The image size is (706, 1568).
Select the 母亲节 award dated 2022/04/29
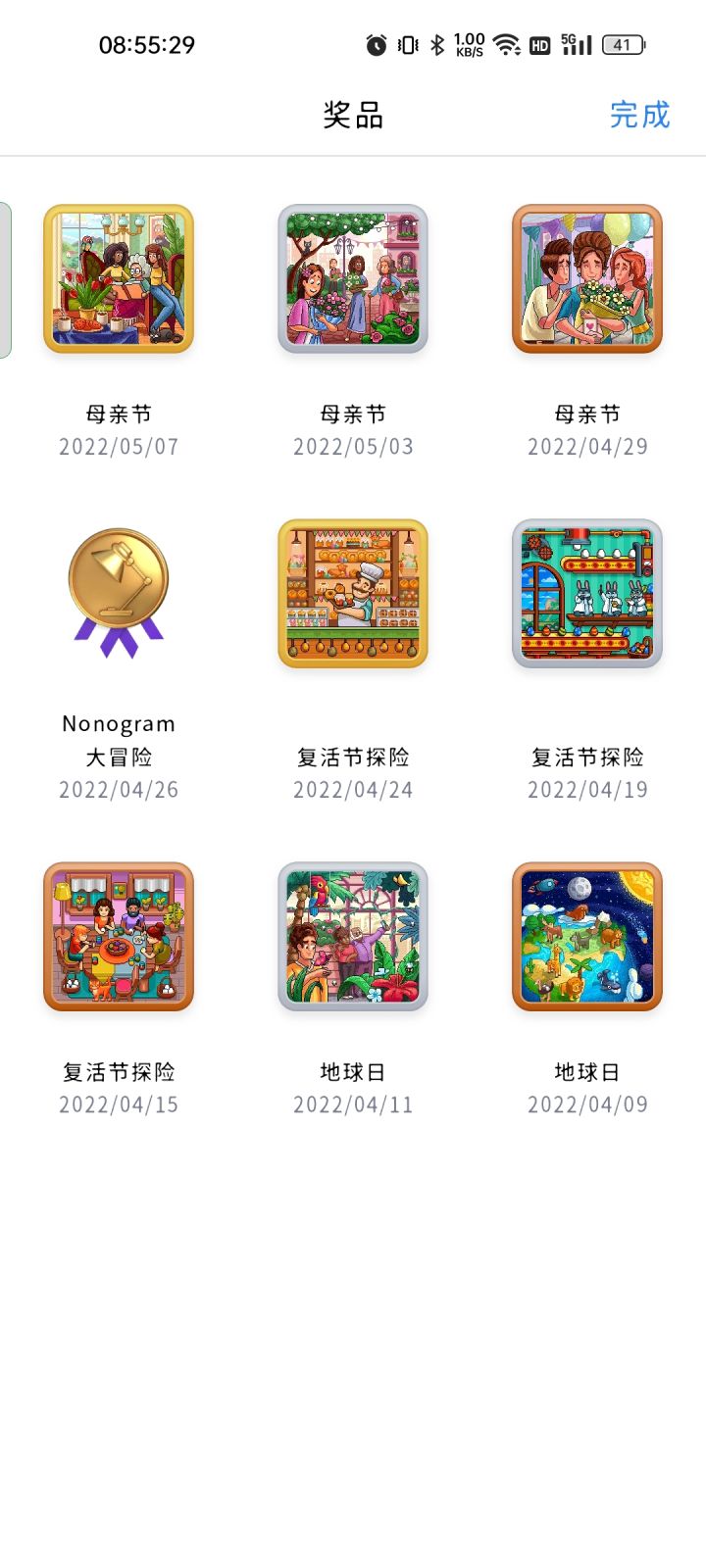pyautogui.click(x=587, y=279)
